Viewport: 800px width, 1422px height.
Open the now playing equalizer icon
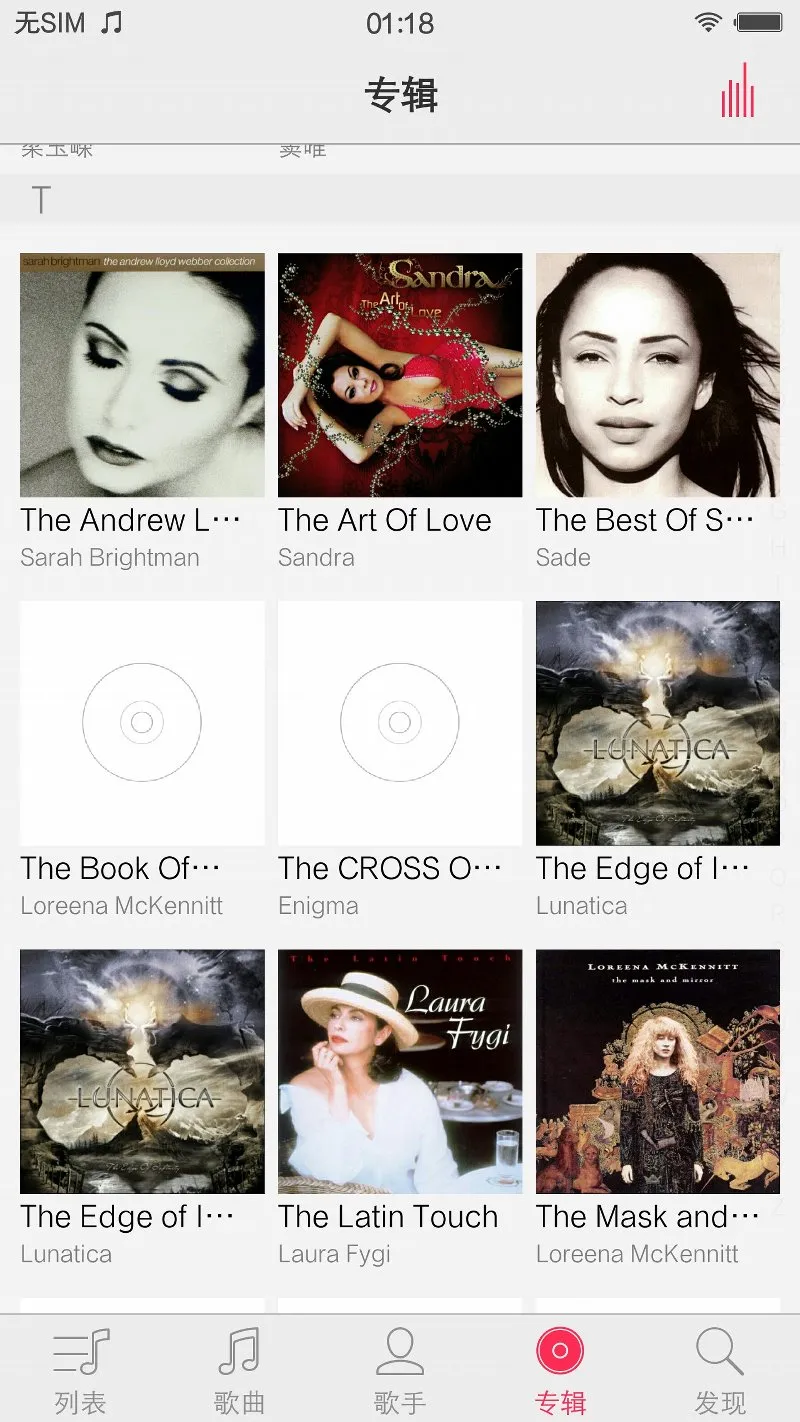(x=738, y=92)
